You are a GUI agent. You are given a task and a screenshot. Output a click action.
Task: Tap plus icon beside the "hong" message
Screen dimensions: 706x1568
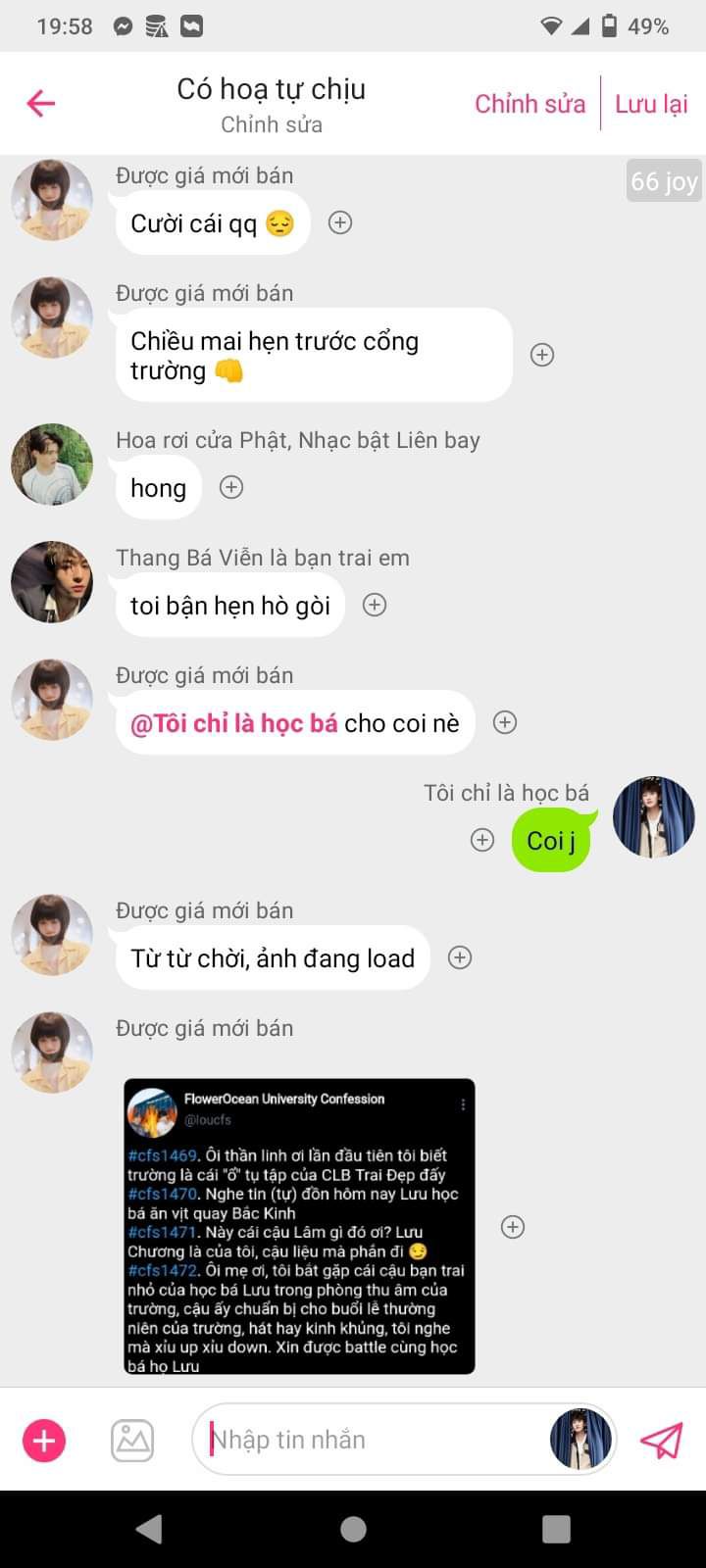tap(231, 487)
